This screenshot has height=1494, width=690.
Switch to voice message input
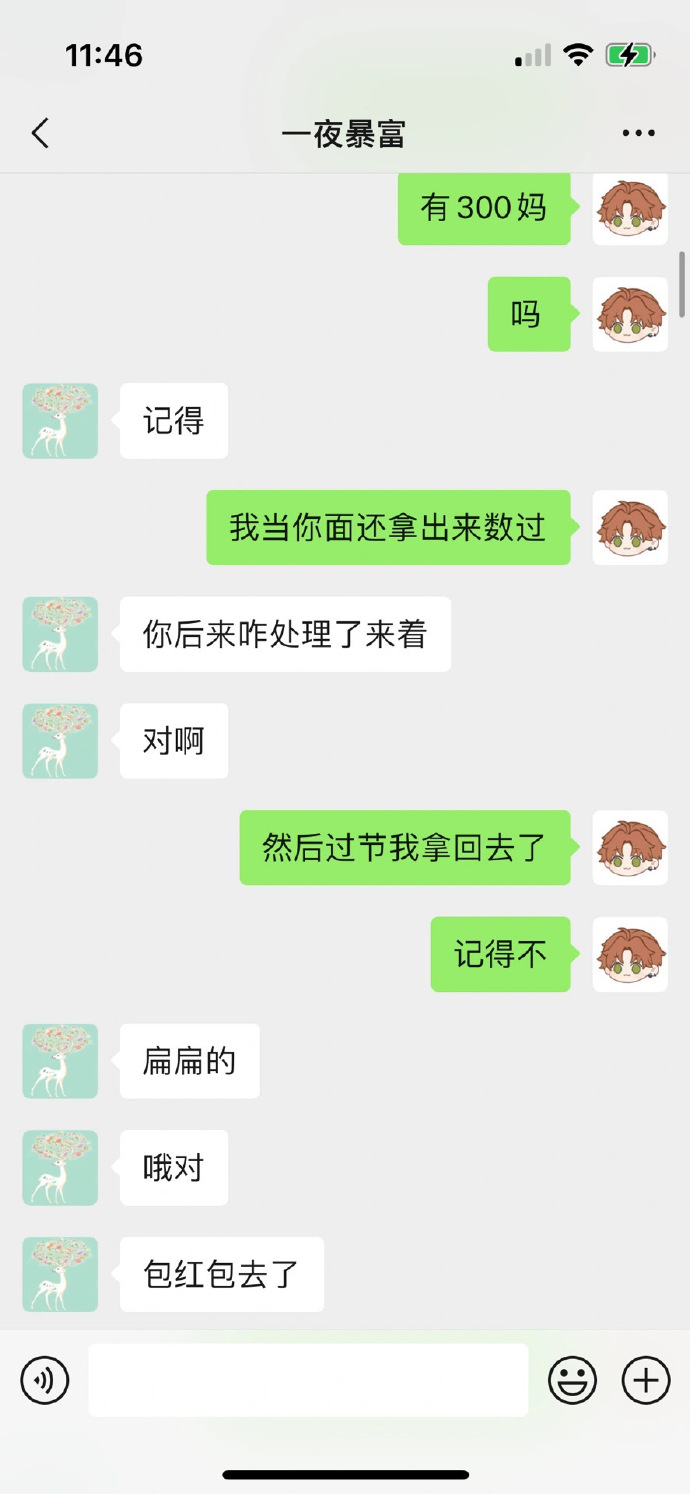point(45,1381)
